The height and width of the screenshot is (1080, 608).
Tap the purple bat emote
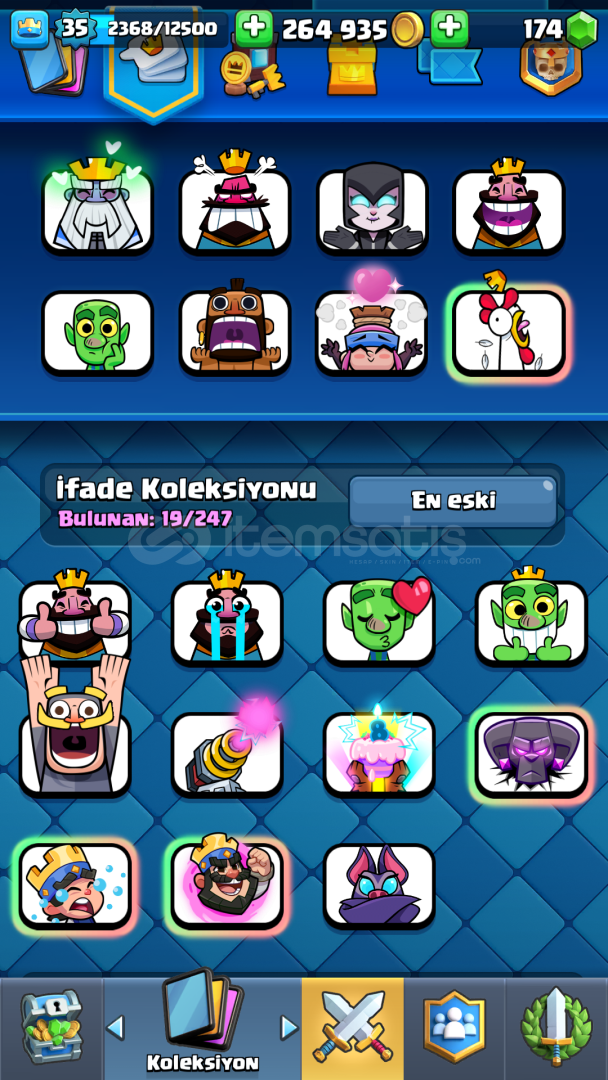click(x=379, y=885)
